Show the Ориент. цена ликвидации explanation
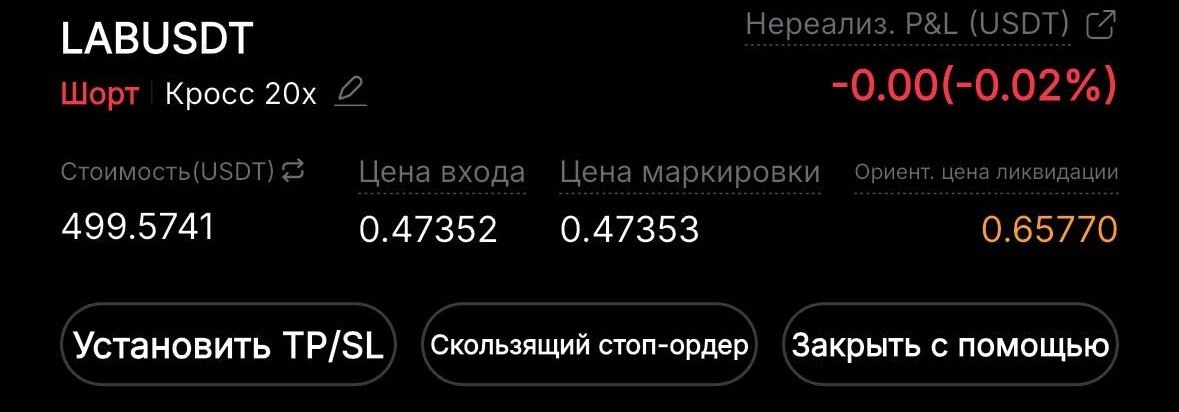Viewport: 1179px width, 412px height. point(986,172)
